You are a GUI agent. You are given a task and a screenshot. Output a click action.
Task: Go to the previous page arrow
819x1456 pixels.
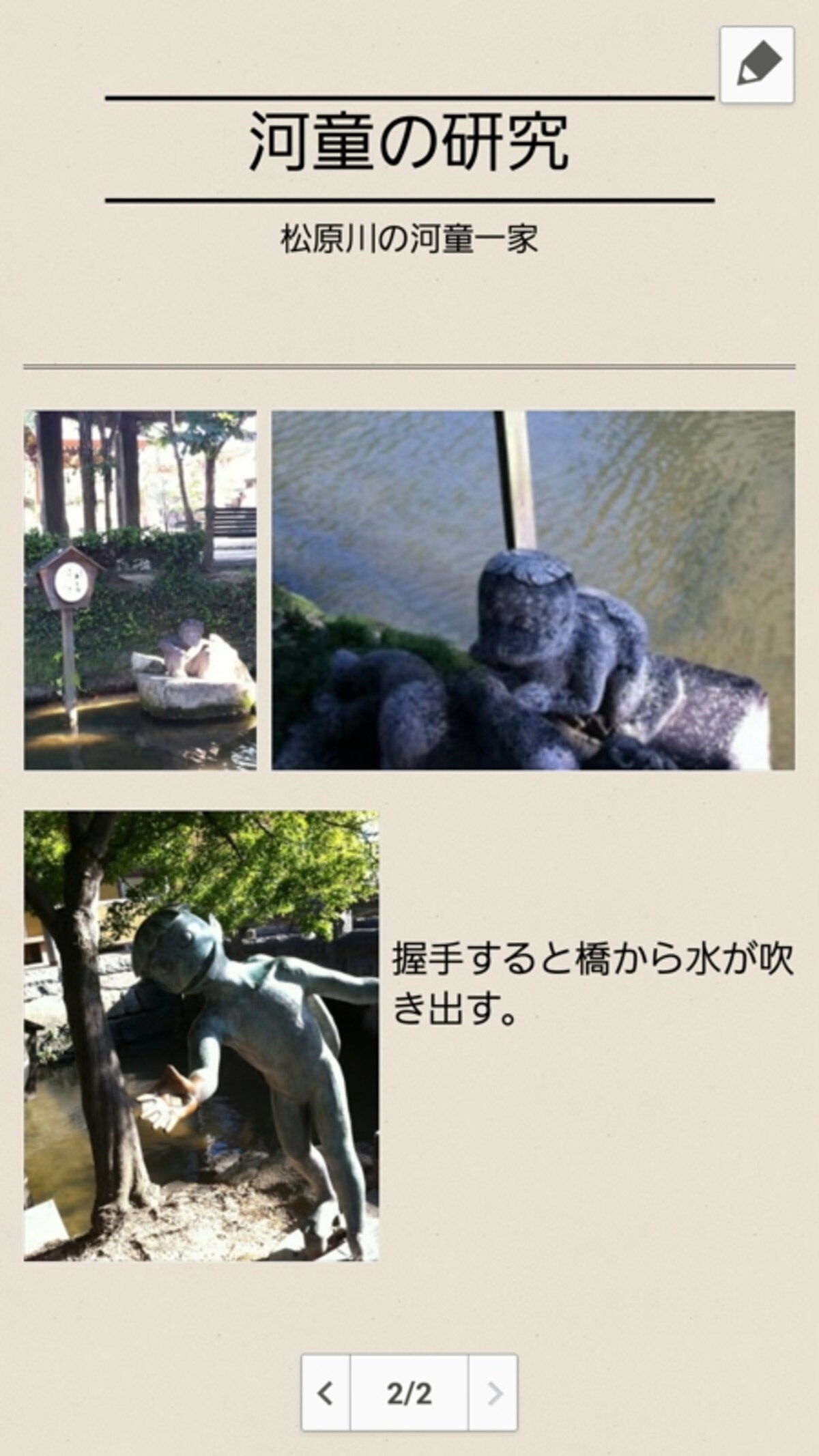tap(326, 1393)
